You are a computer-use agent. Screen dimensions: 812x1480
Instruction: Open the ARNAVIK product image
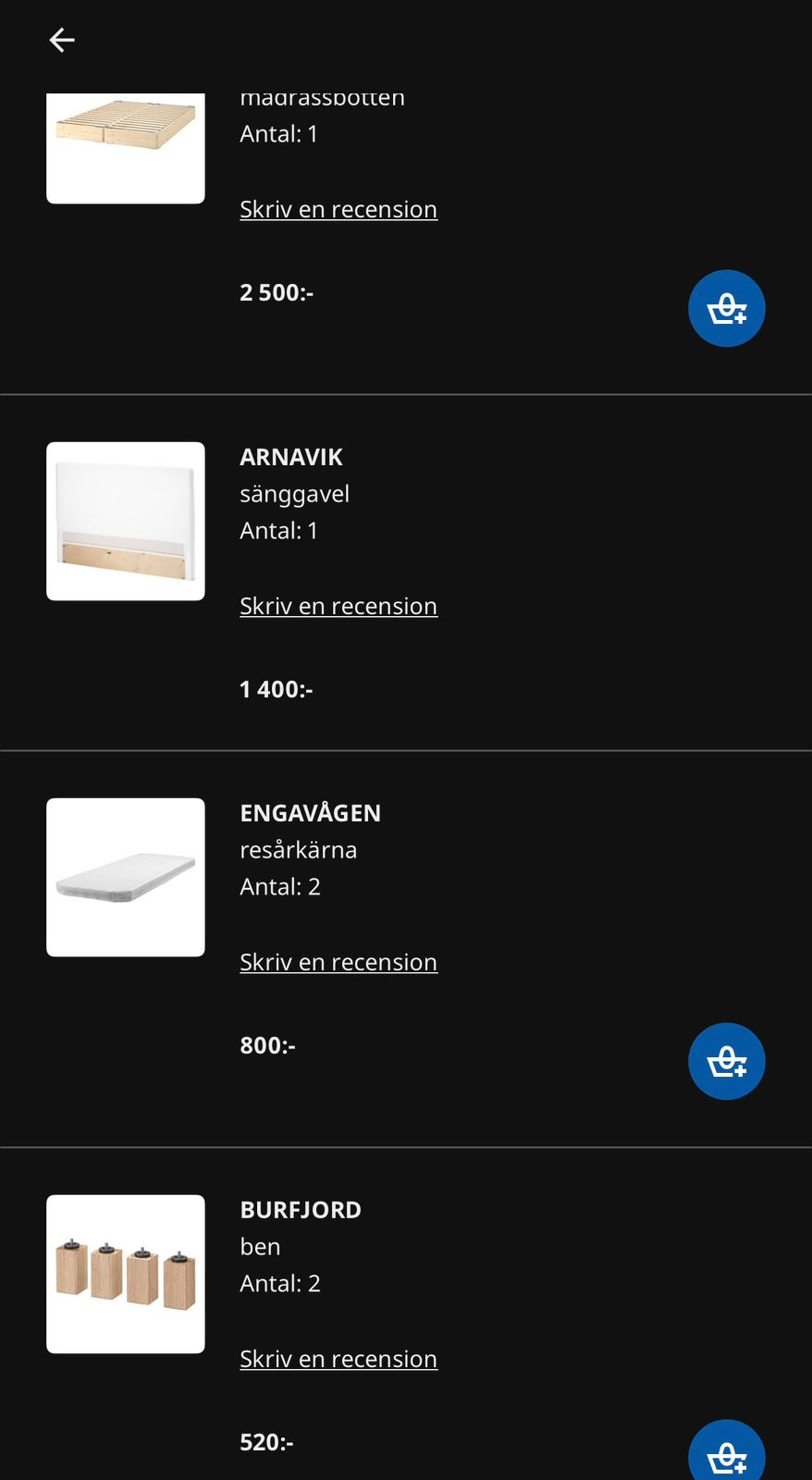(126, 521)
